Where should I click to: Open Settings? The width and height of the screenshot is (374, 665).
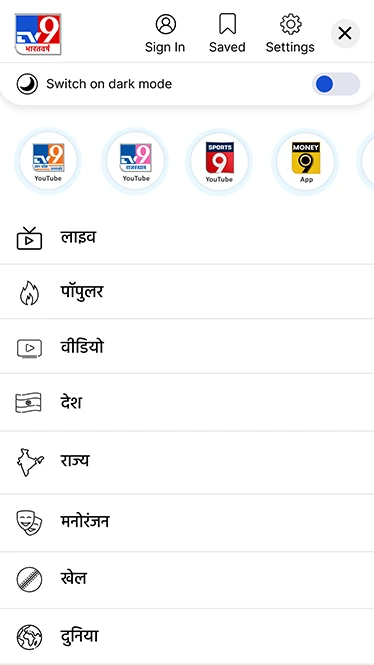290,34
